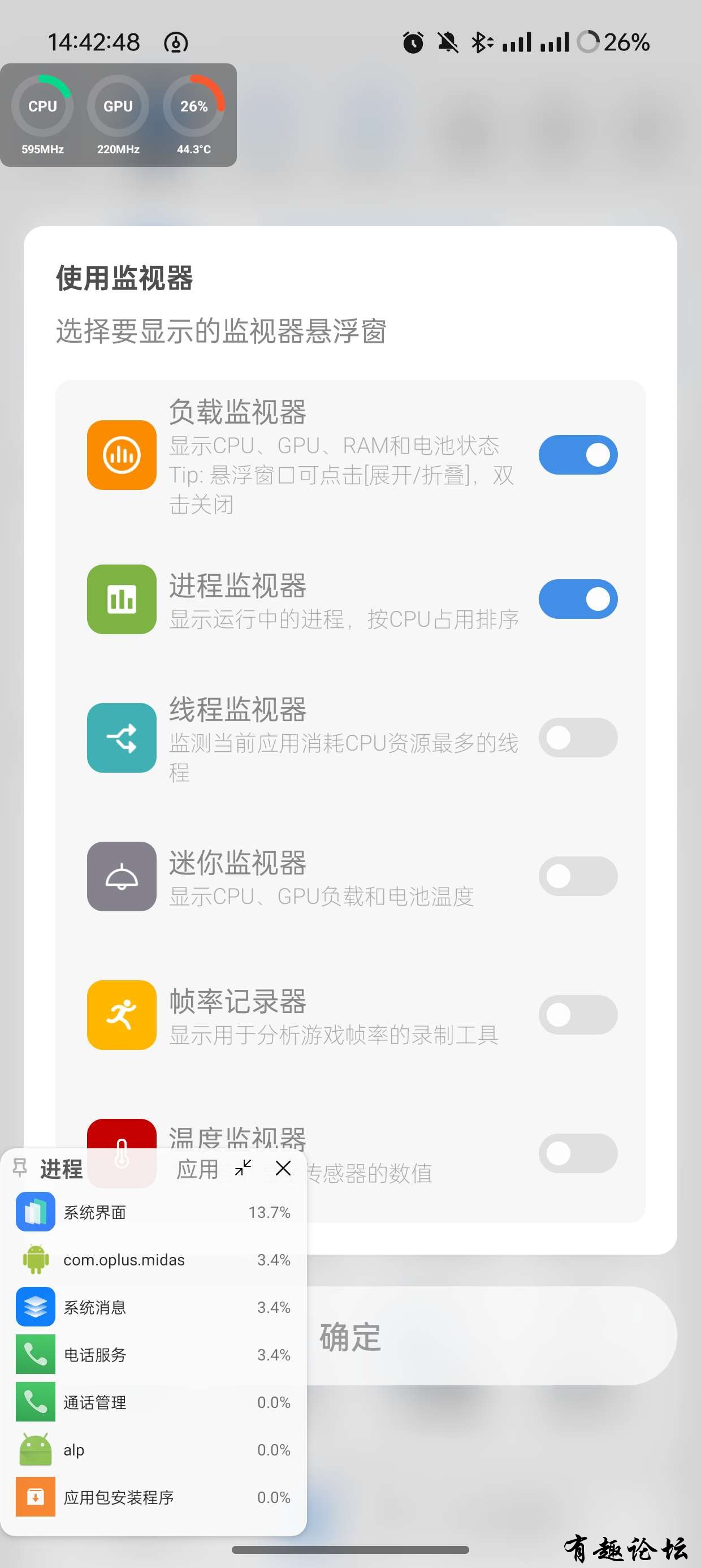Enable the 帧率记录器 toggle
Viewport: 701px width, 1568px height.
click(x=577, y=1015)
